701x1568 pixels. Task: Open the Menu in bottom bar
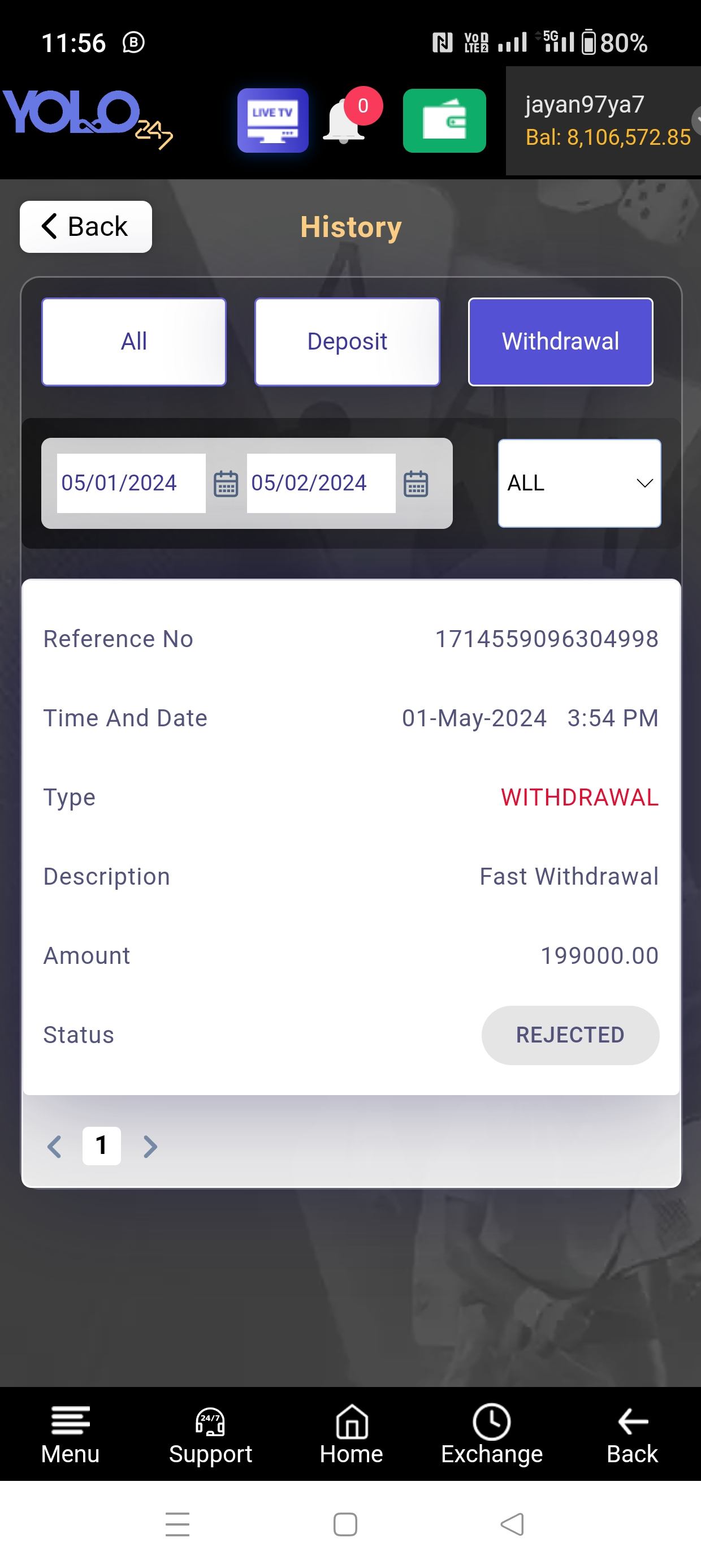[70, 1433]
